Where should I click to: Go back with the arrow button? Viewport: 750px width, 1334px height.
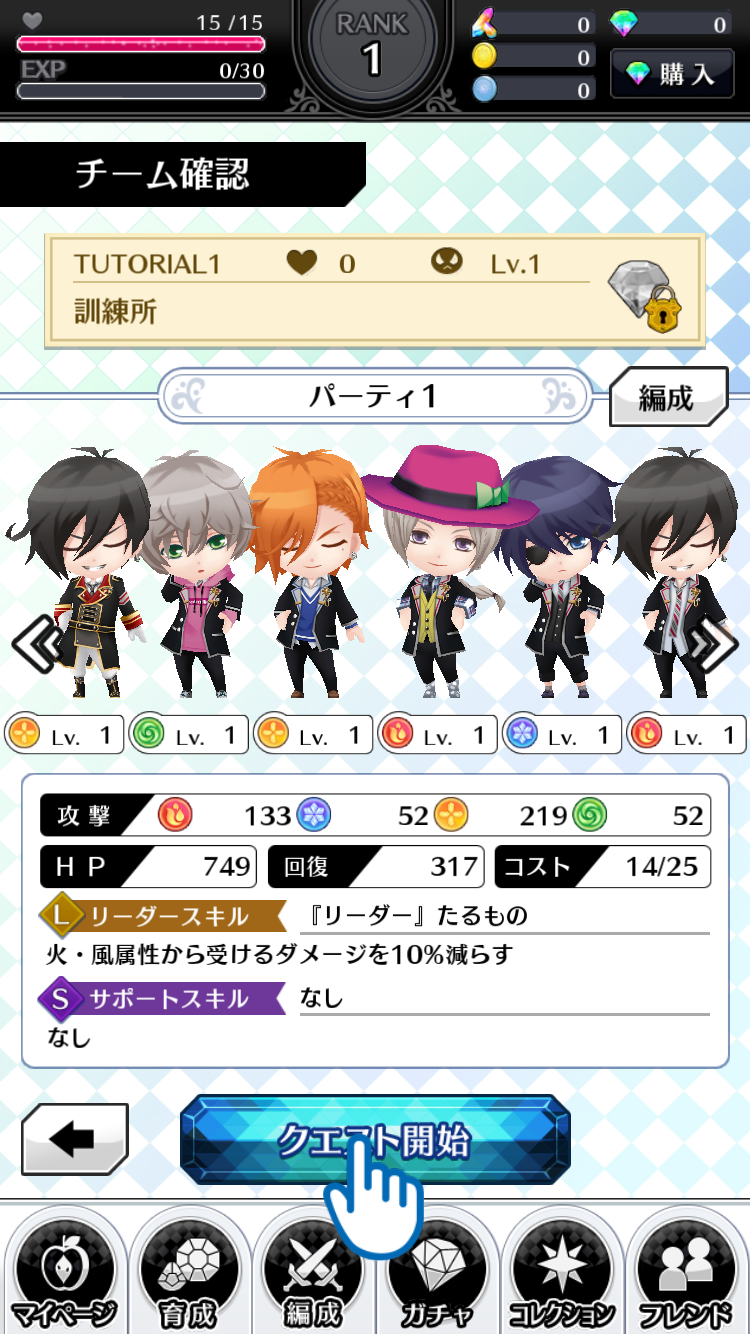coord(75,1139)
